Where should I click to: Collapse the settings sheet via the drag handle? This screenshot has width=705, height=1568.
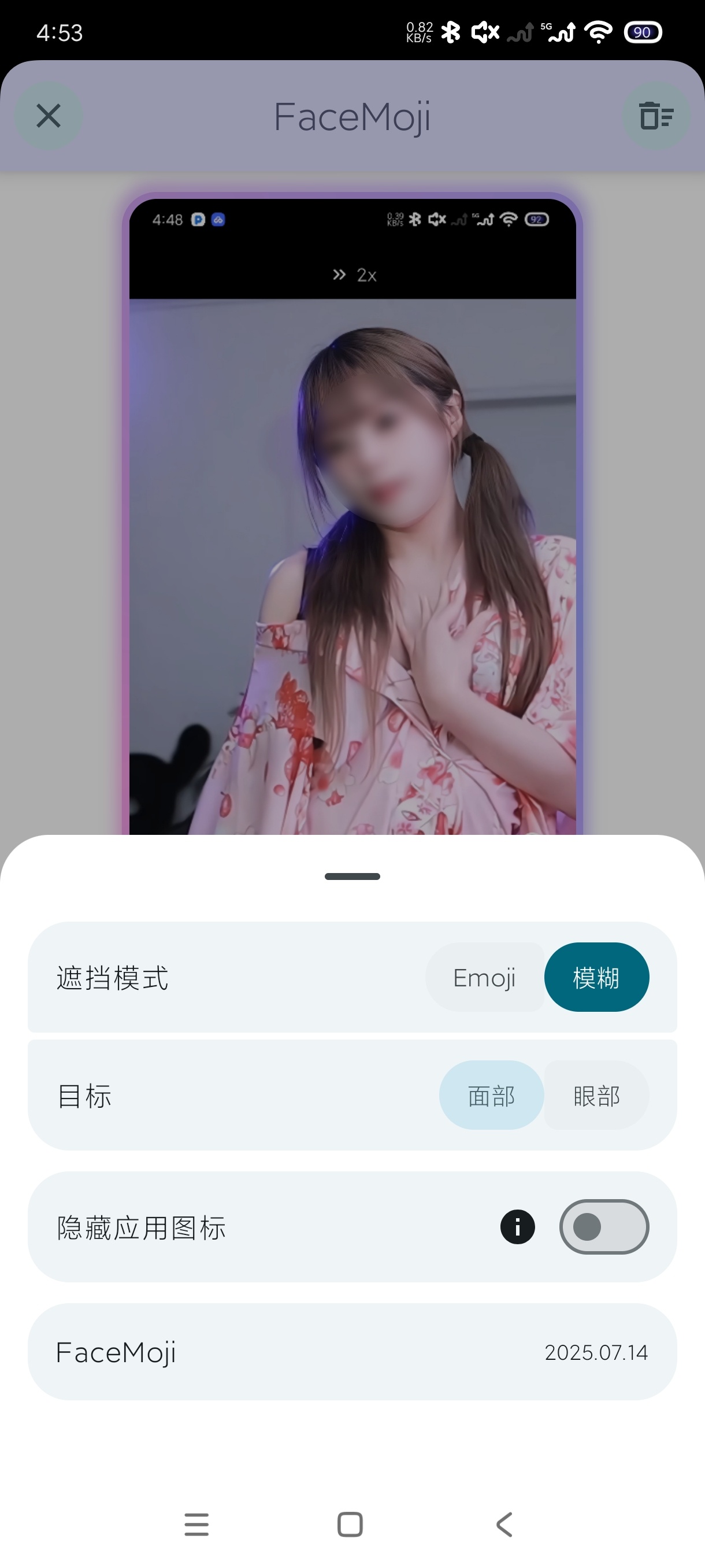(x=351, y=877)
